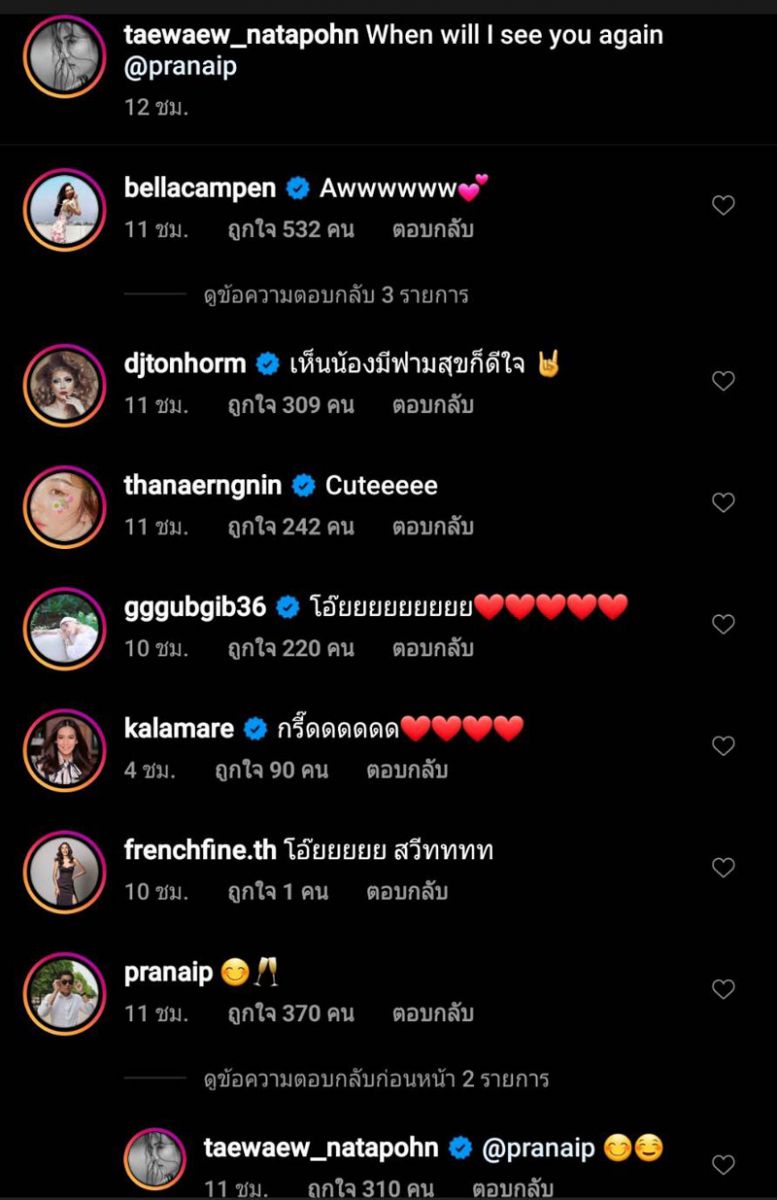Open frenchfine.th profile avatar
The height and width of the screenshot is (1200, 777).
point(64,870)
